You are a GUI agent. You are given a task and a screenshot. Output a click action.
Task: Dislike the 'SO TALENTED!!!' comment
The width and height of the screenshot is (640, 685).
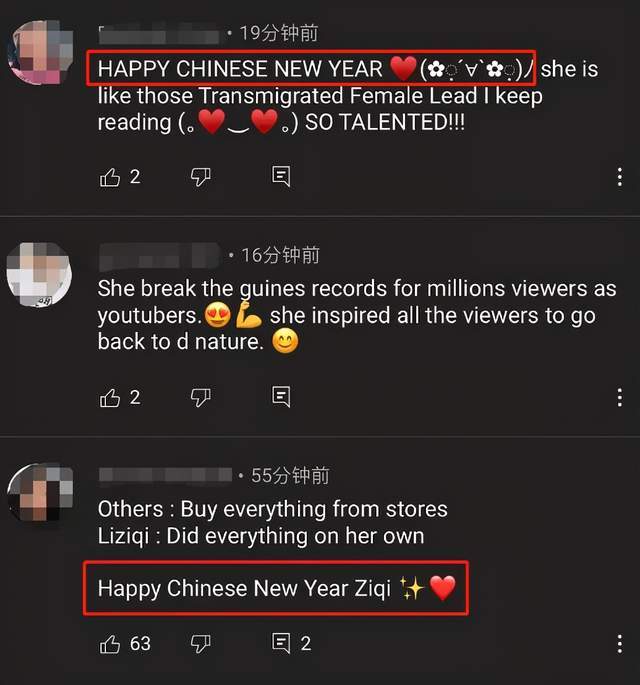coord(201,177)
